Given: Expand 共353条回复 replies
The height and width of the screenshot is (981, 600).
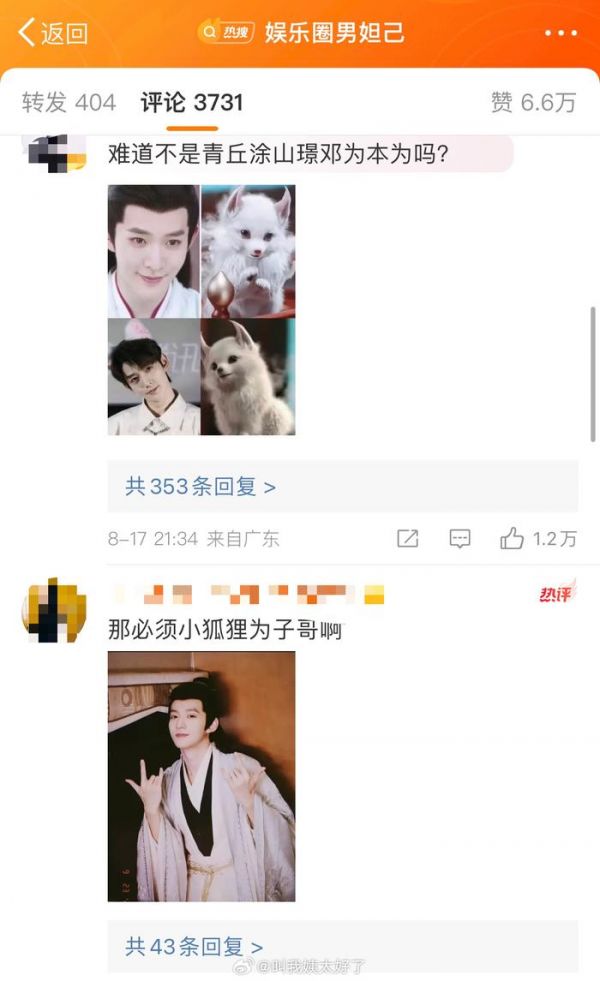Looking at the screenshot, I should pos(201,486).
